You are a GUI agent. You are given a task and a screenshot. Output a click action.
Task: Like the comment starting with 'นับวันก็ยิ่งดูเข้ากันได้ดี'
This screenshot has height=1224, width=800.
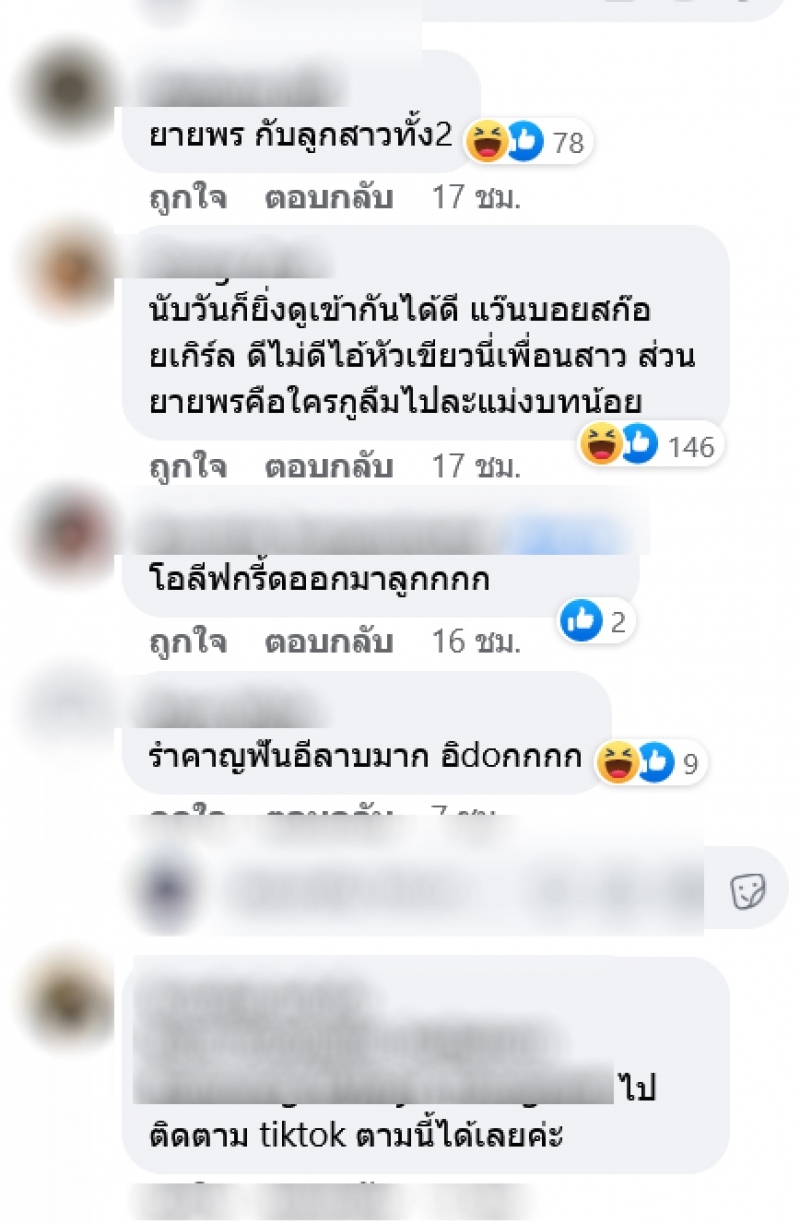pyautogui.click(x=187, y=467)
